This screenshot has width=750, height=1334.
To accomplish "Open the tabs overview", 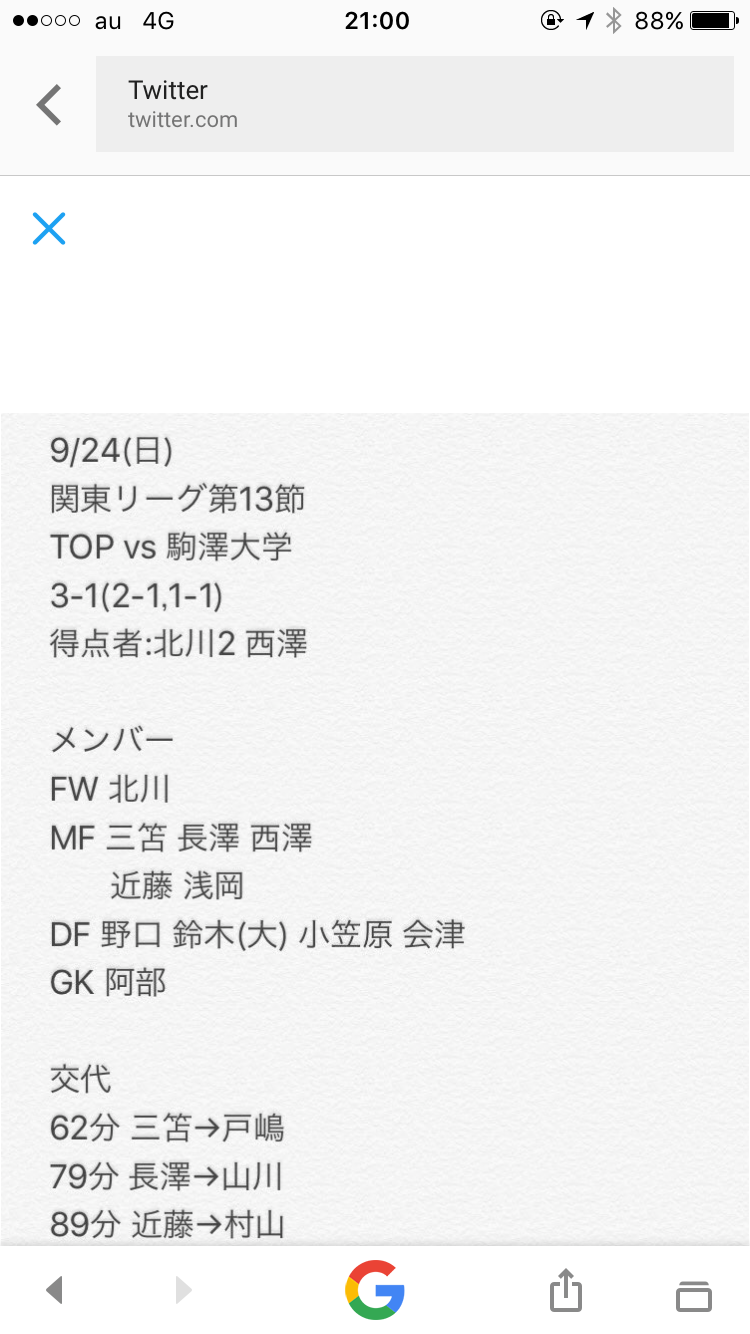I will click(694, 1295).
